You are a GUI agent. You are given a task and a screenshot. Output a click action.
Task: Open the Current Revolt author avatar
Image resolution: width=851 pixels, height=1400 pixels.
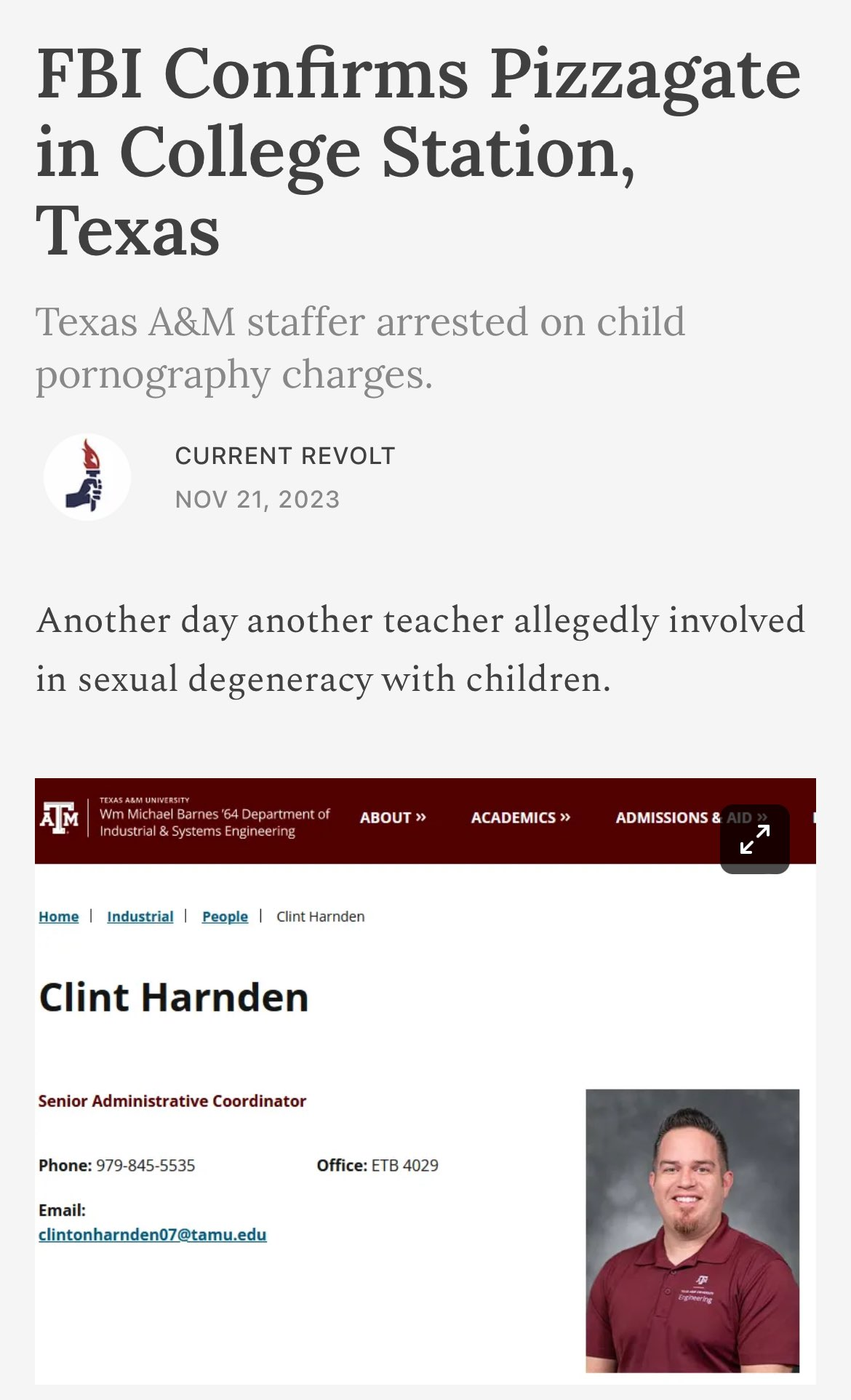point(87,477)
